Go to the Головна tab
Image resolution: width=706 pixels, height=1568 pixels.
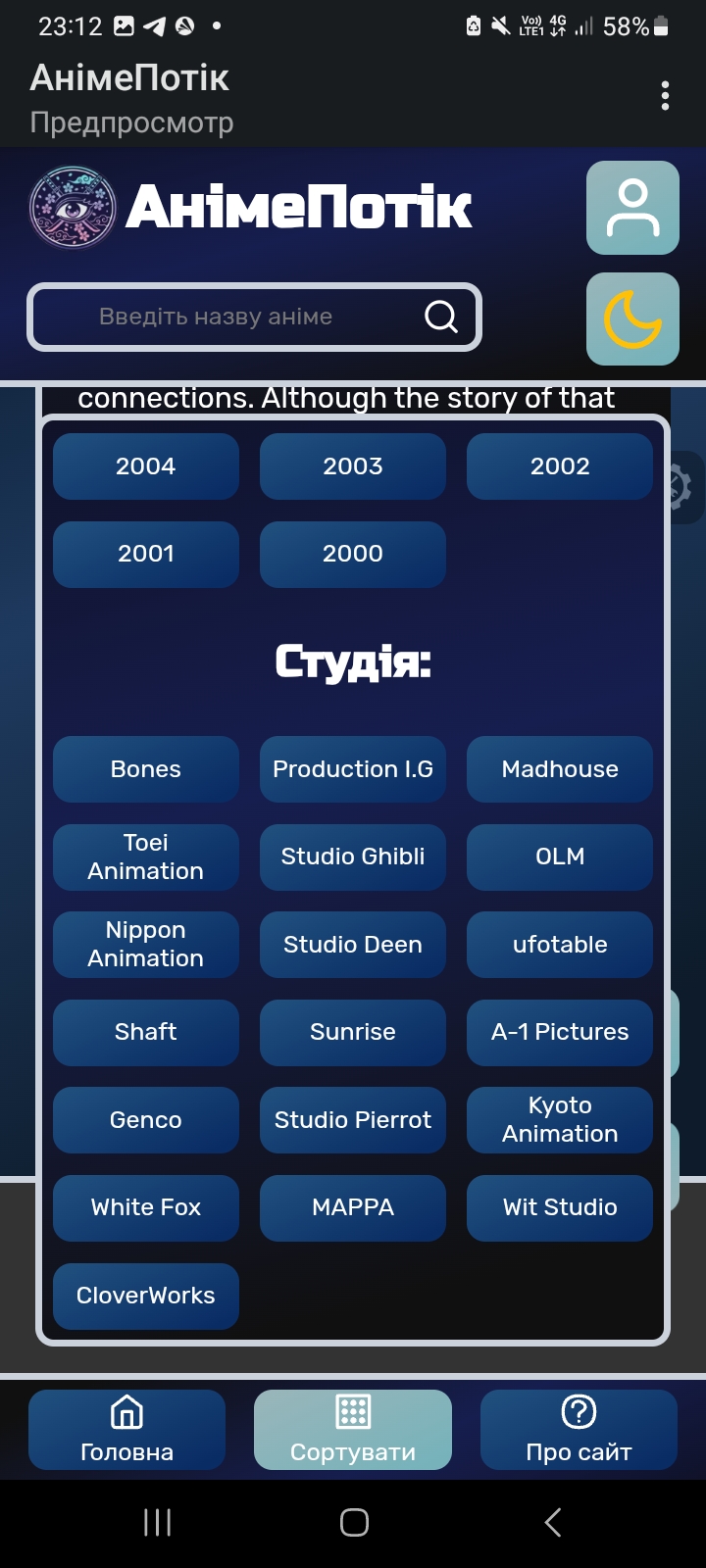126,1430
